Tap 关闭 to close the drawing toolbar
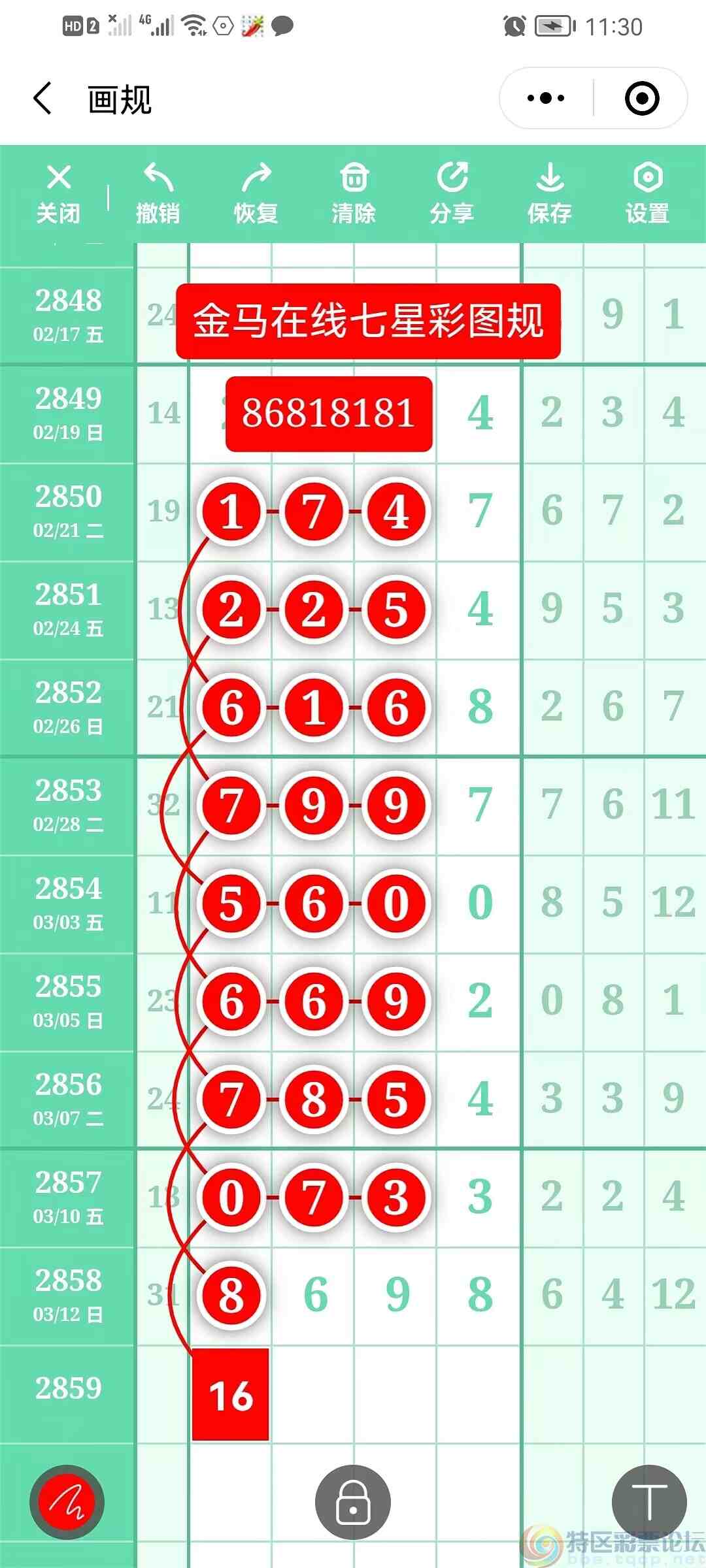The image size is (706, 1568). [x=59, y=194]
